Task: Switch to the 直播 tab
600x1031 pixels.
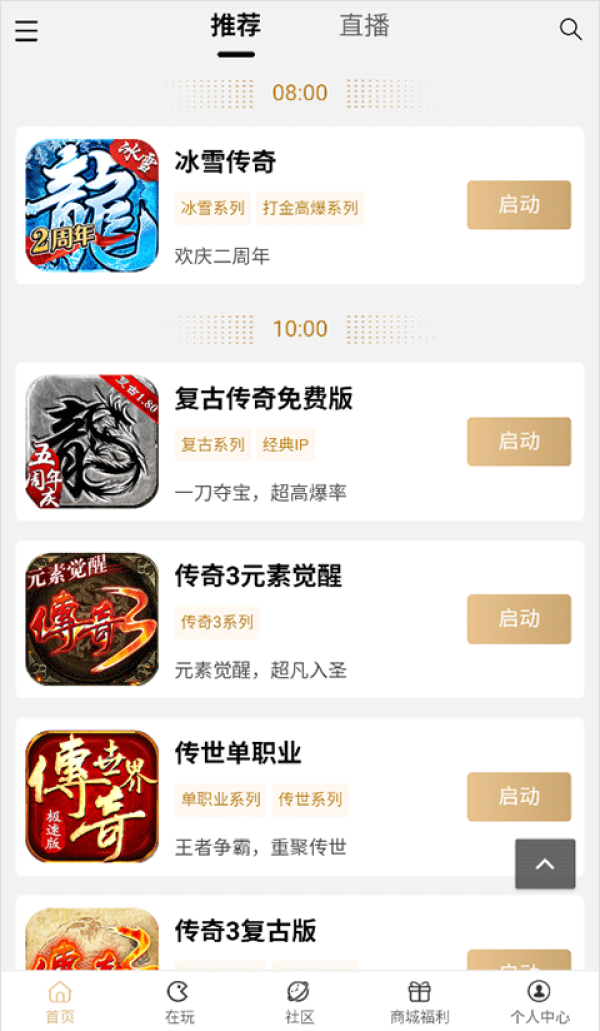Action: click(x=364, y=27)
